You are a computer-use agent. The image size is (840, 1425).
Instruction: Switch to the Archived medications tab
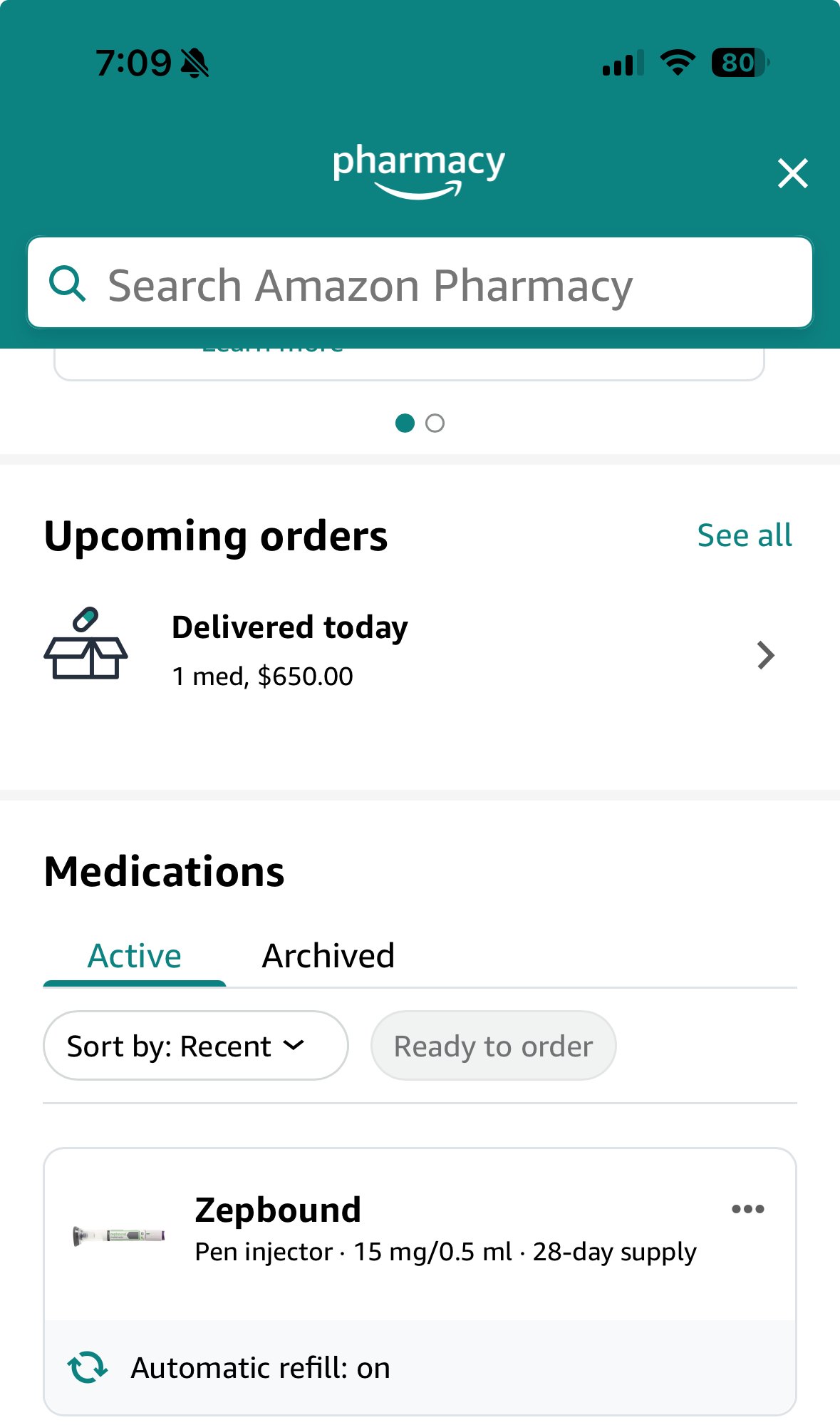[x=328, y=956]
